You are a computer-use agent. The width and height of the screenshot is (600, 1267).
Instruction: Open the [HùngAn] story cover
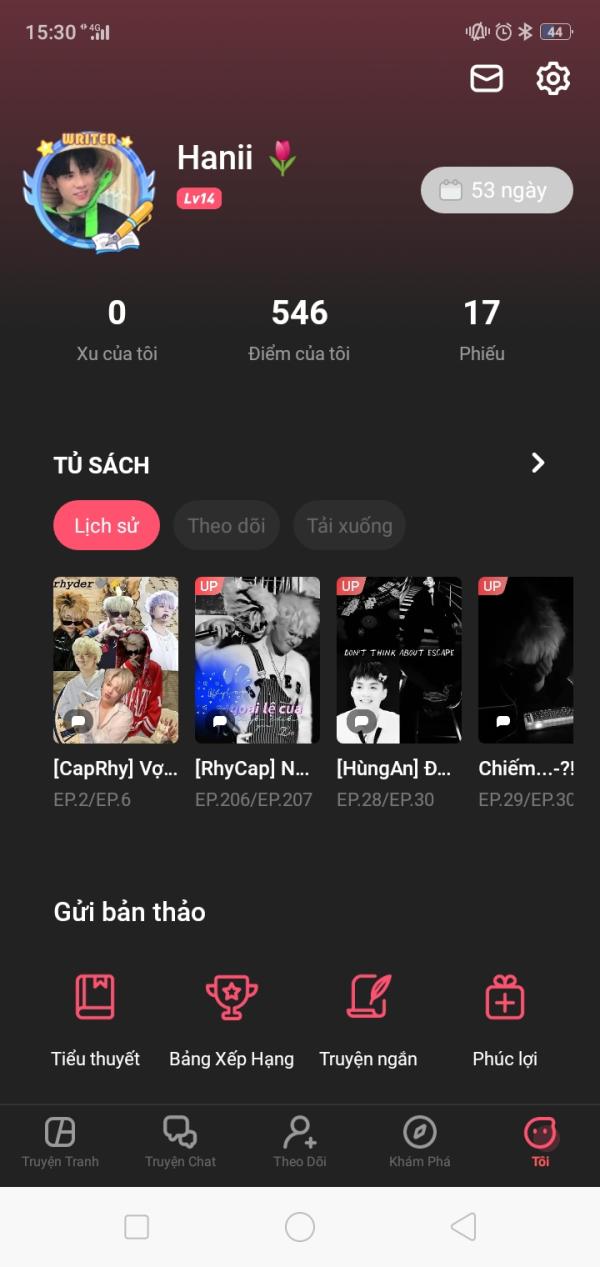399,660
